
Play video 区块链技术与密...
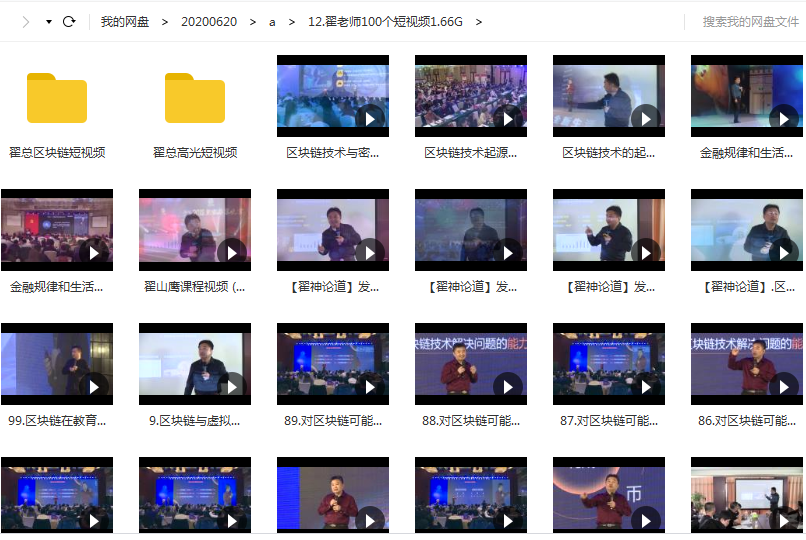click(x=332, y=96)
